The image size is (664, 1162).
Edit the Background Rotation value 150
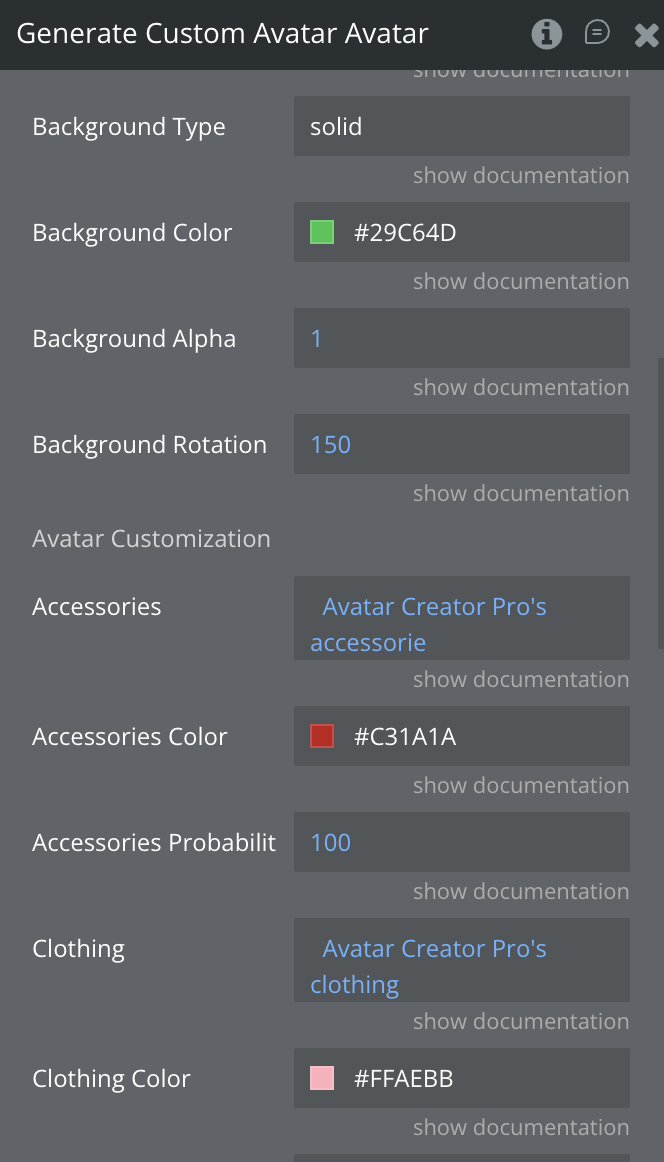tap(461, 445)
